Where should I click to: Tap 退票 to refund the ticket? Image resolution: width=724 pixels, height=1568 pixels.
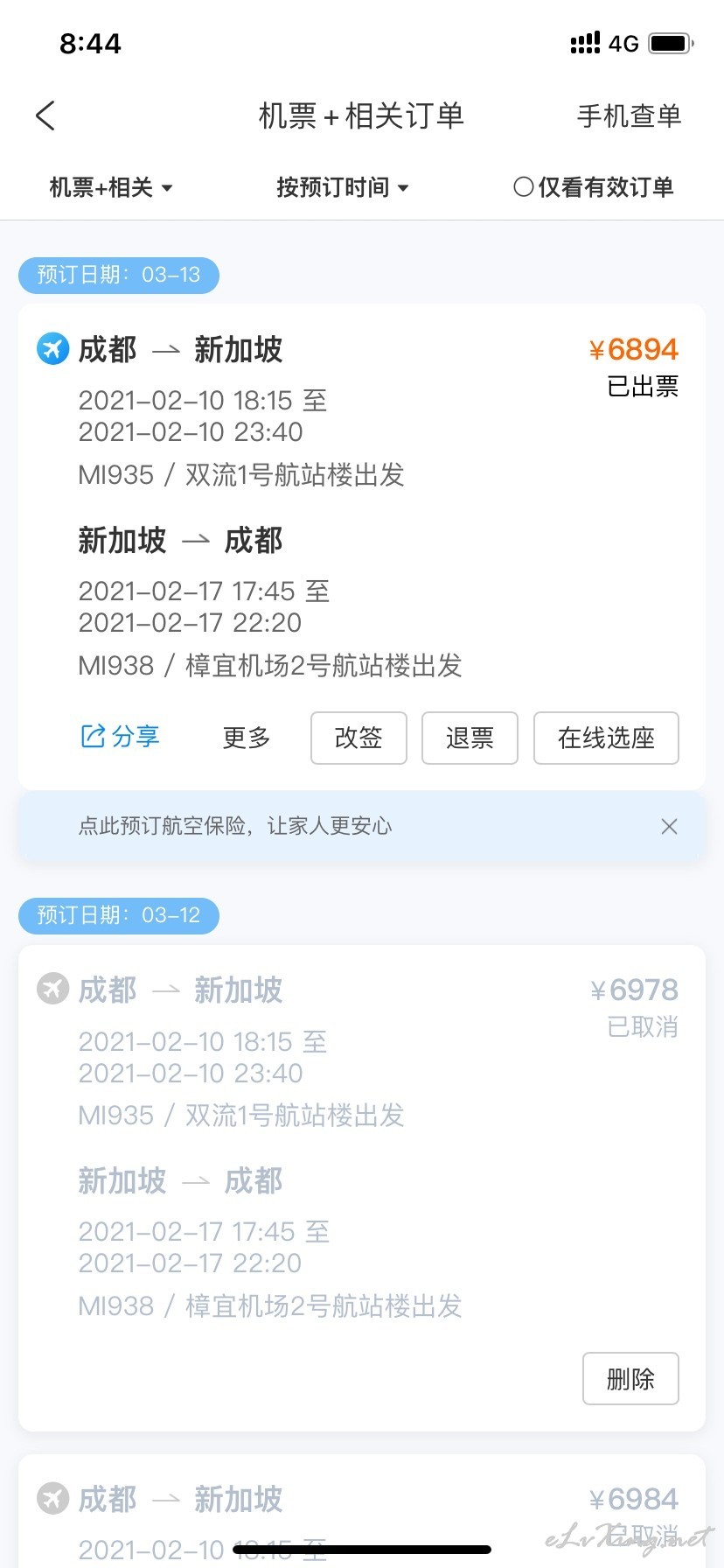[x=470, y=738]
